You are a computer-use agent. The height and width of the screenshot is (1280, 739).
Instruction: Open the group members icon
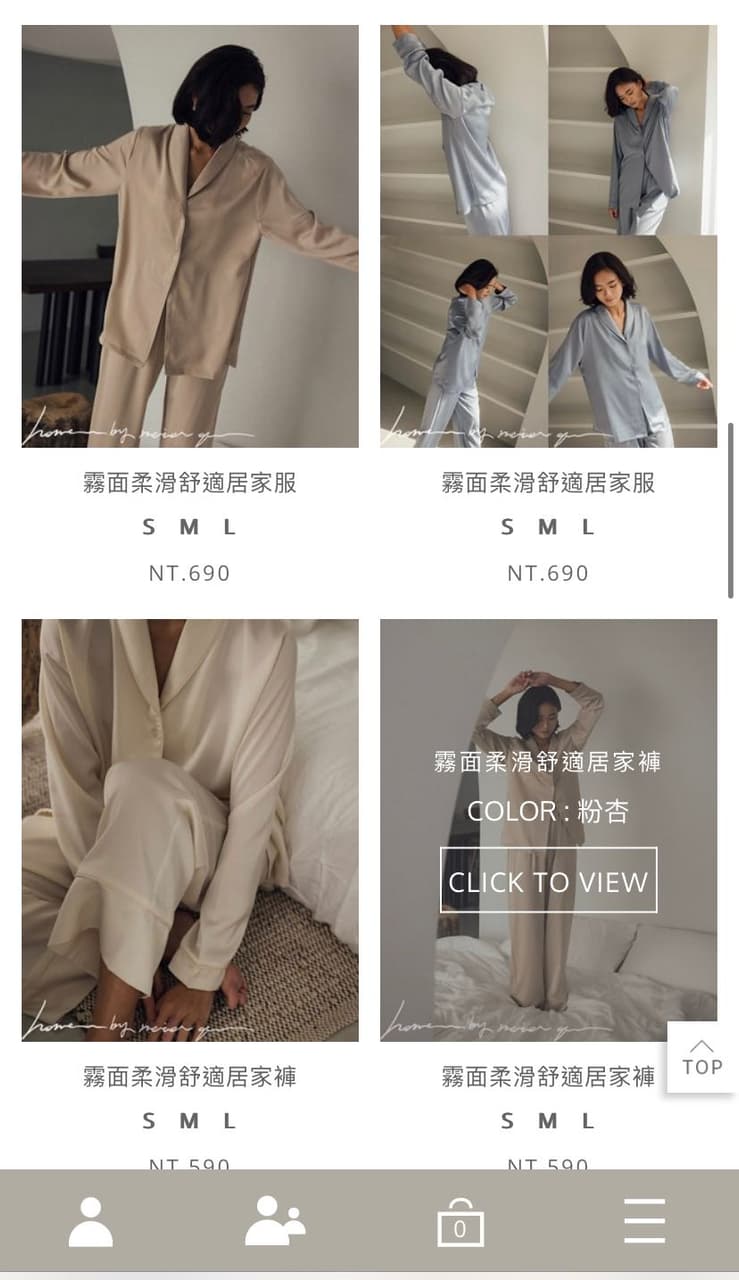coord(275,1221)
